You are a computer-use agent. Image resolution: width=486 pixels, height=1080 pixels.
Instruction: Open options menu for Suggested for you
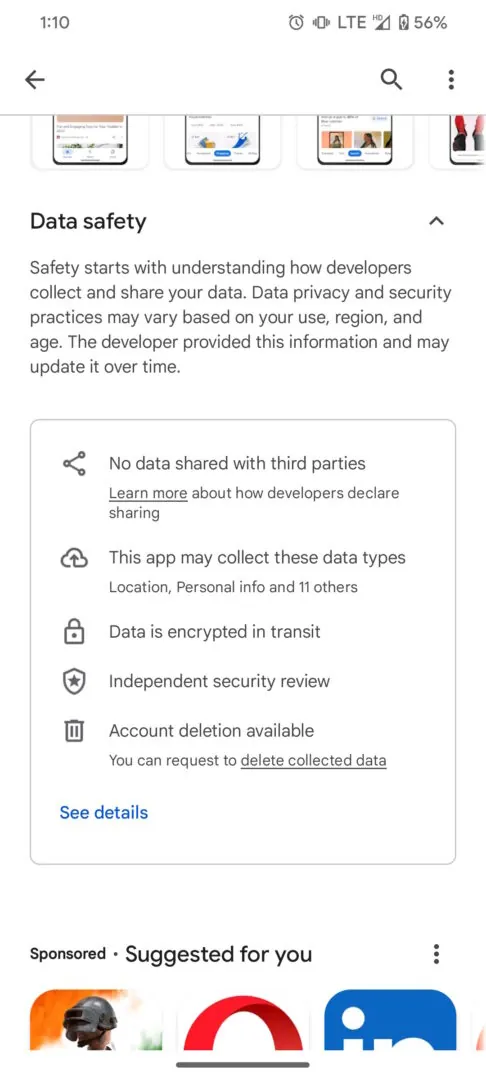coord(436,955)
